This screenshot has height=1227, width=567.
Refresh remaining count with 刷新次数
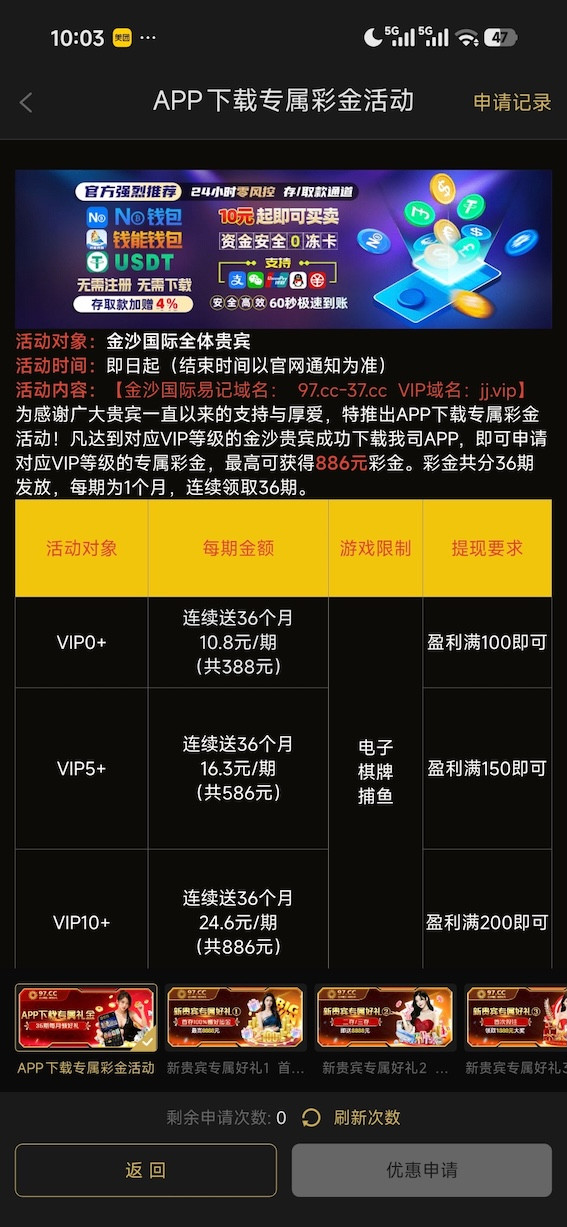[x=351, y=1118]
